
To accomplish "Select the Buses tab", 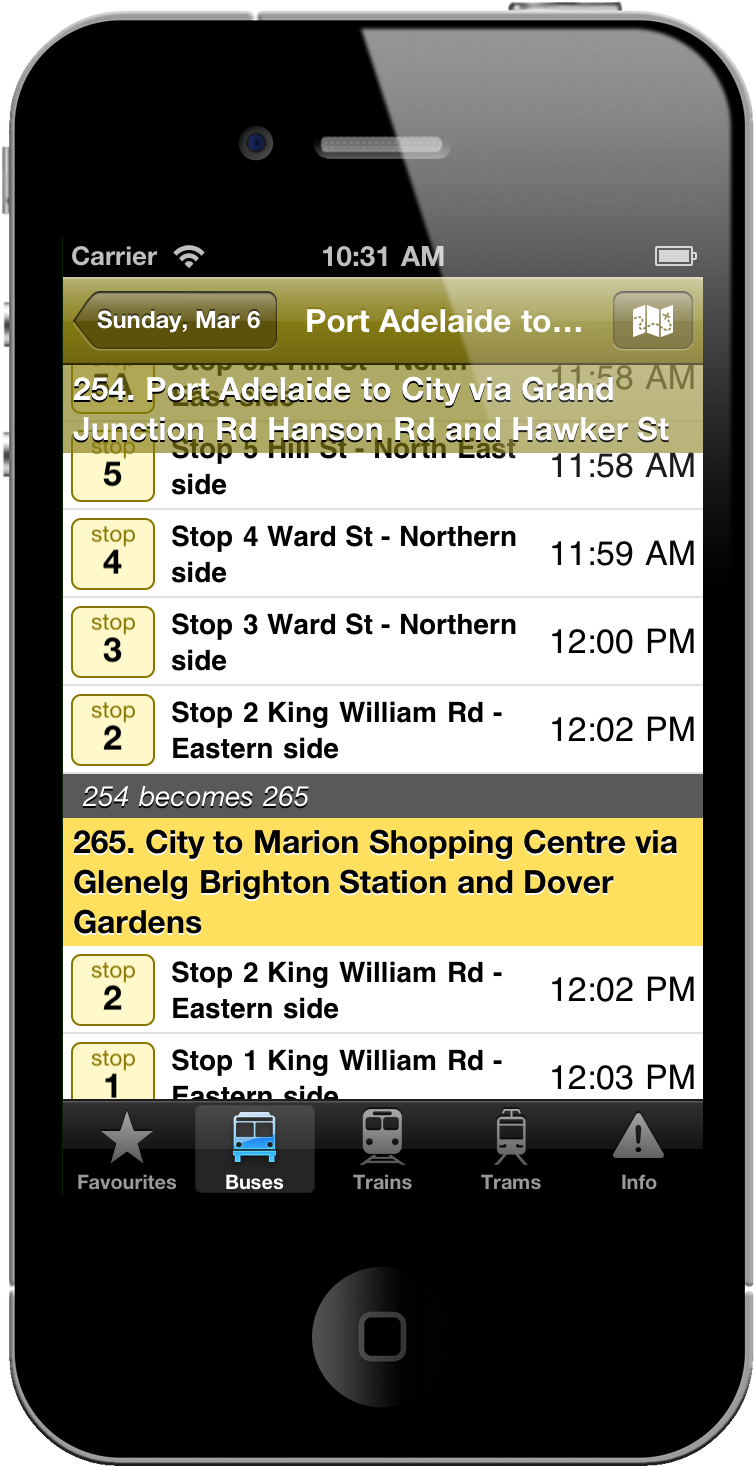I will point(255,1149).
